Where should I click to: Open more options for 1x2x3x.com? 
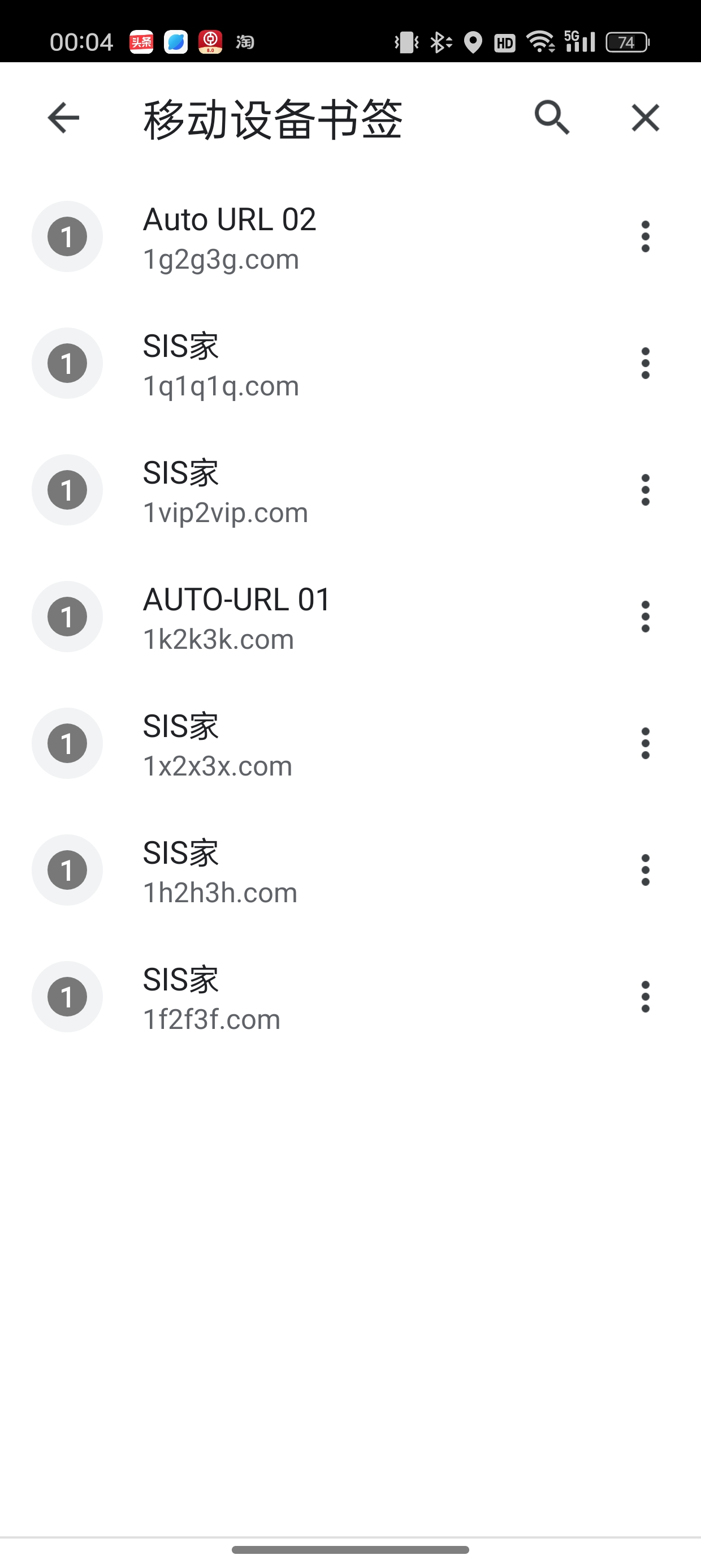coord(645,743)
